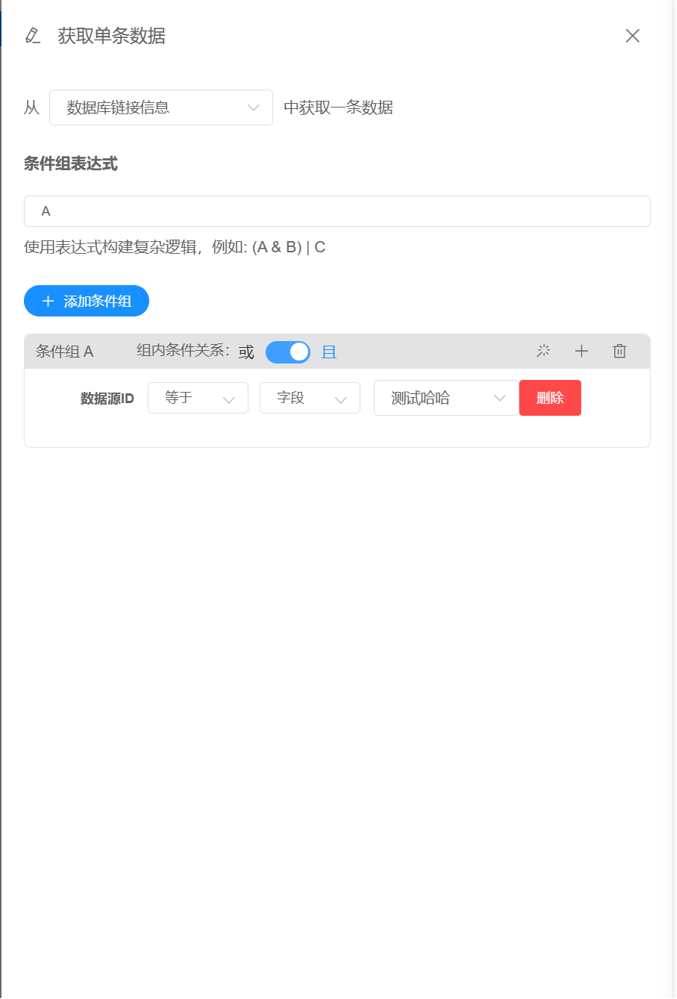Close the 获取单条数据 panel
The width and height of the screenshot is (677, 999).
[632, 36]
